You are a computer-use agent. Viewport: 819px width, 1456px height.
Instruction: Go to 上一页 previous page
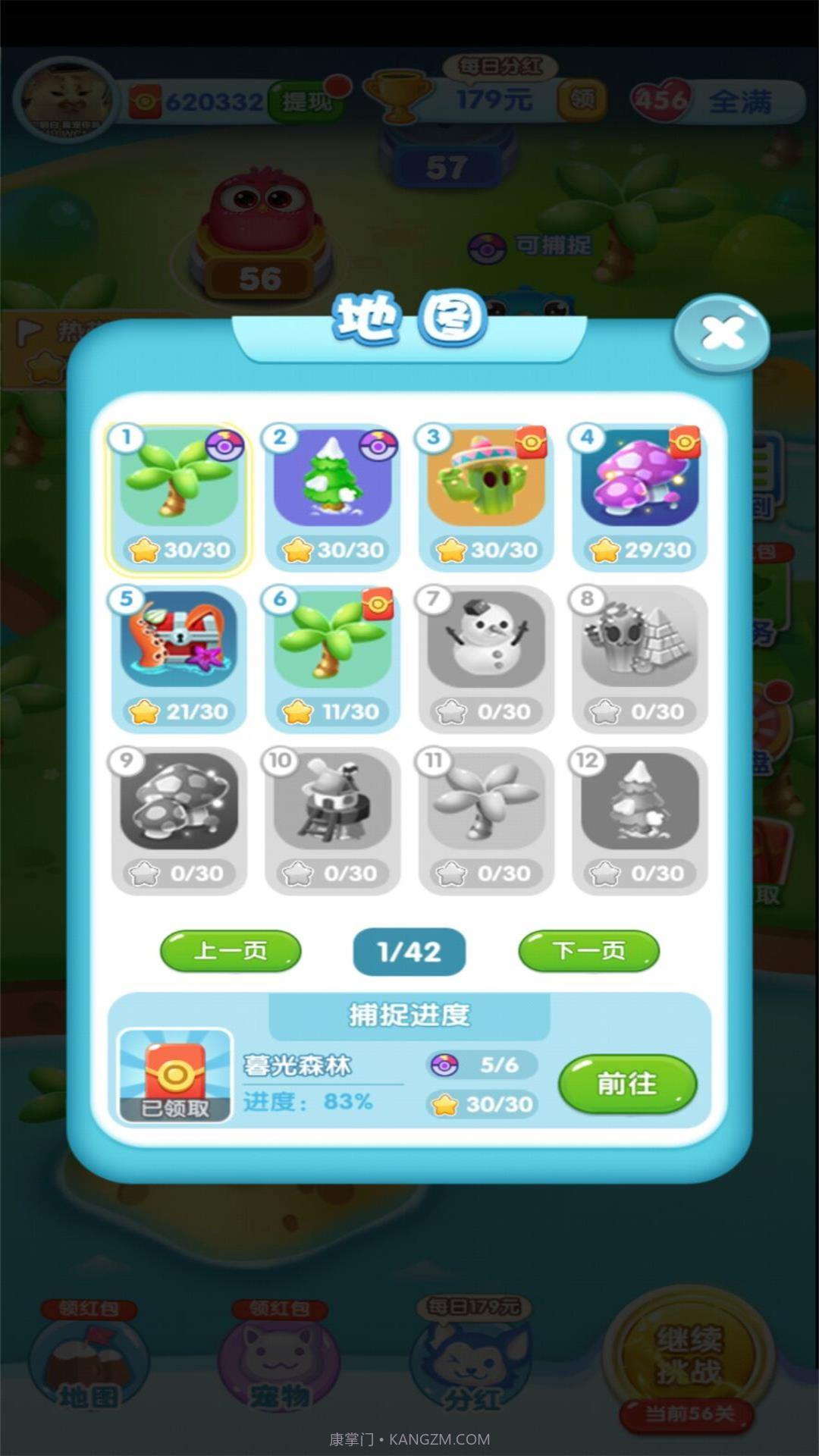point(231,952)
